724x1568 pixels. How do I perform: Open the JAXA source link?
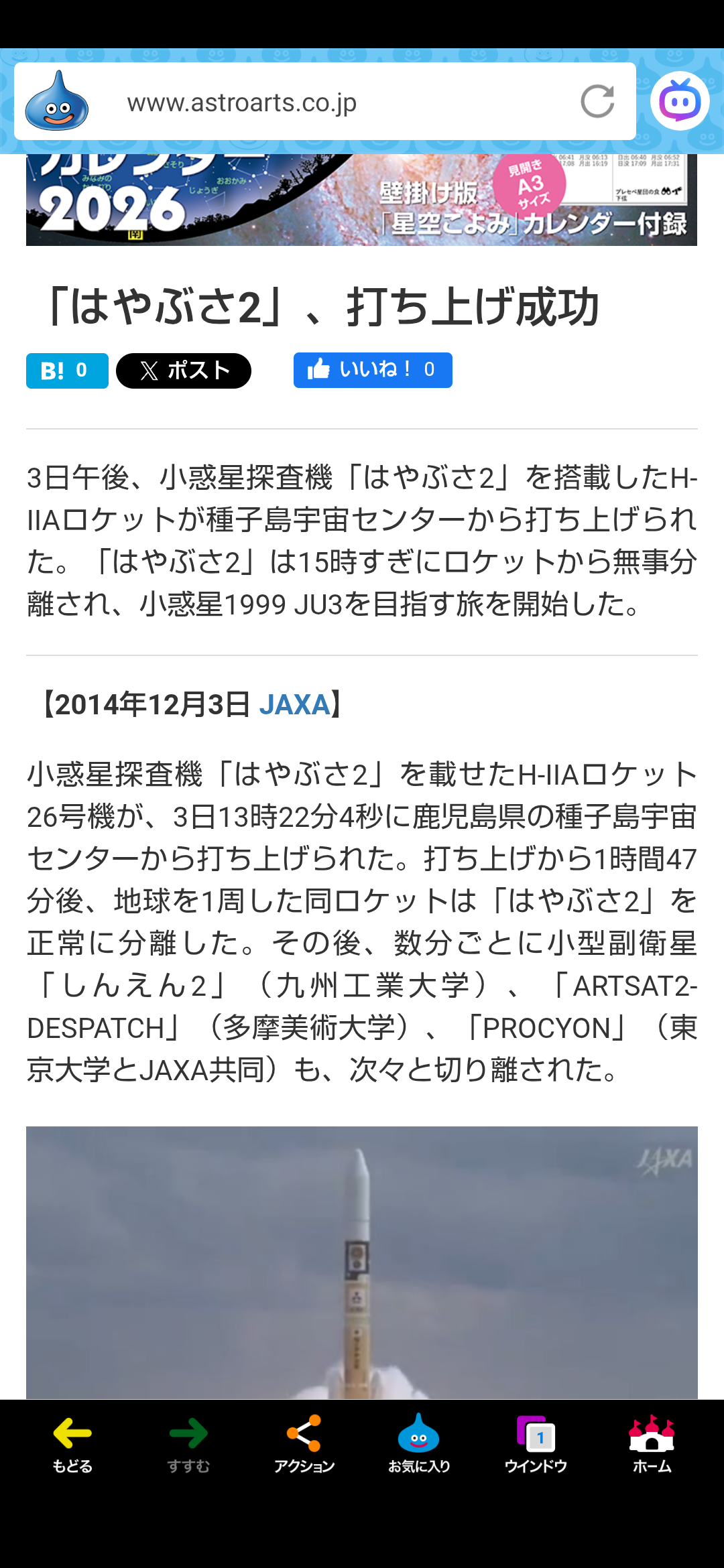point(294,705)
